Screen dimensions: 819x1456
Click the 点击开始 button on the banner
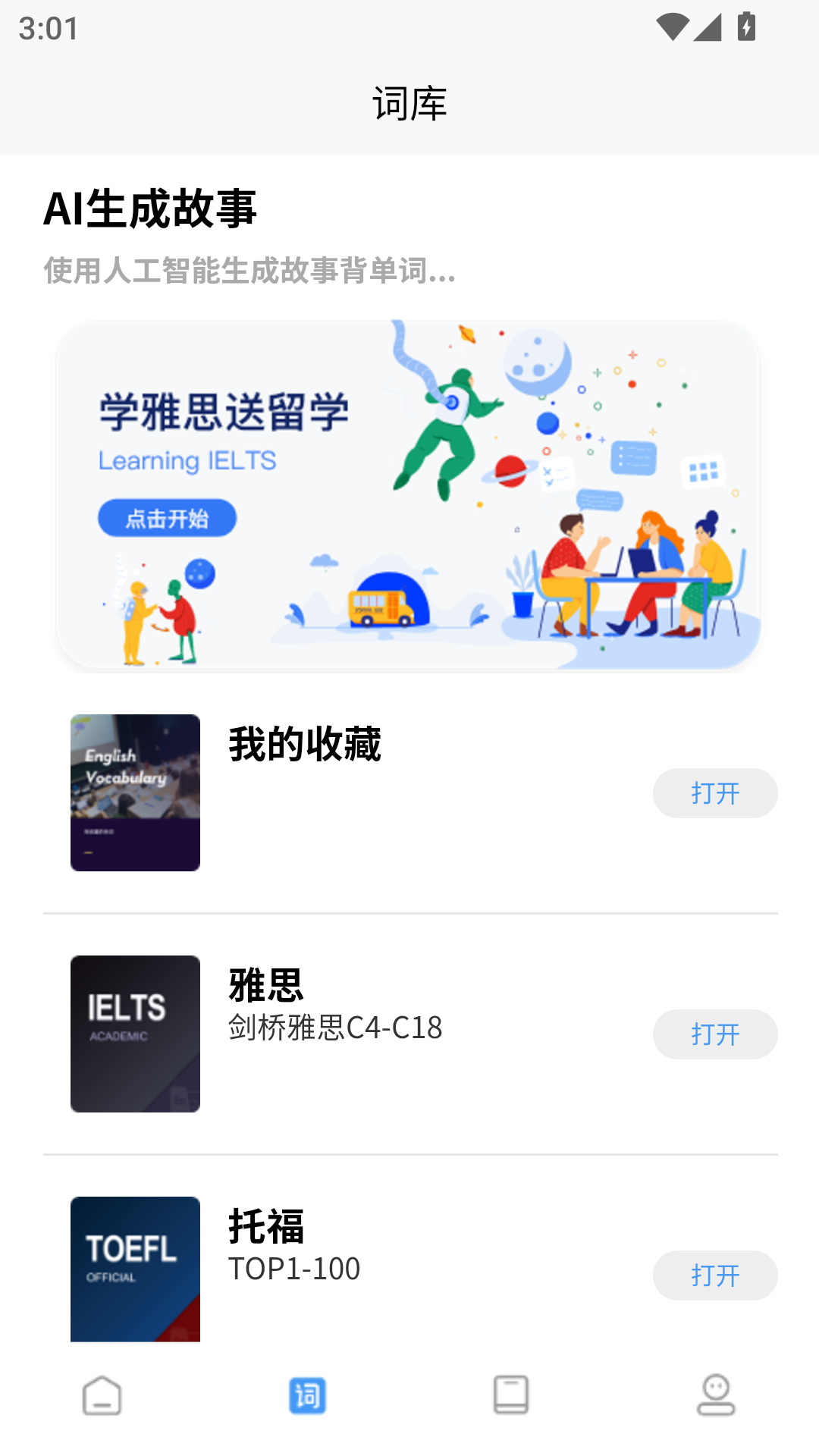[166, 516]
